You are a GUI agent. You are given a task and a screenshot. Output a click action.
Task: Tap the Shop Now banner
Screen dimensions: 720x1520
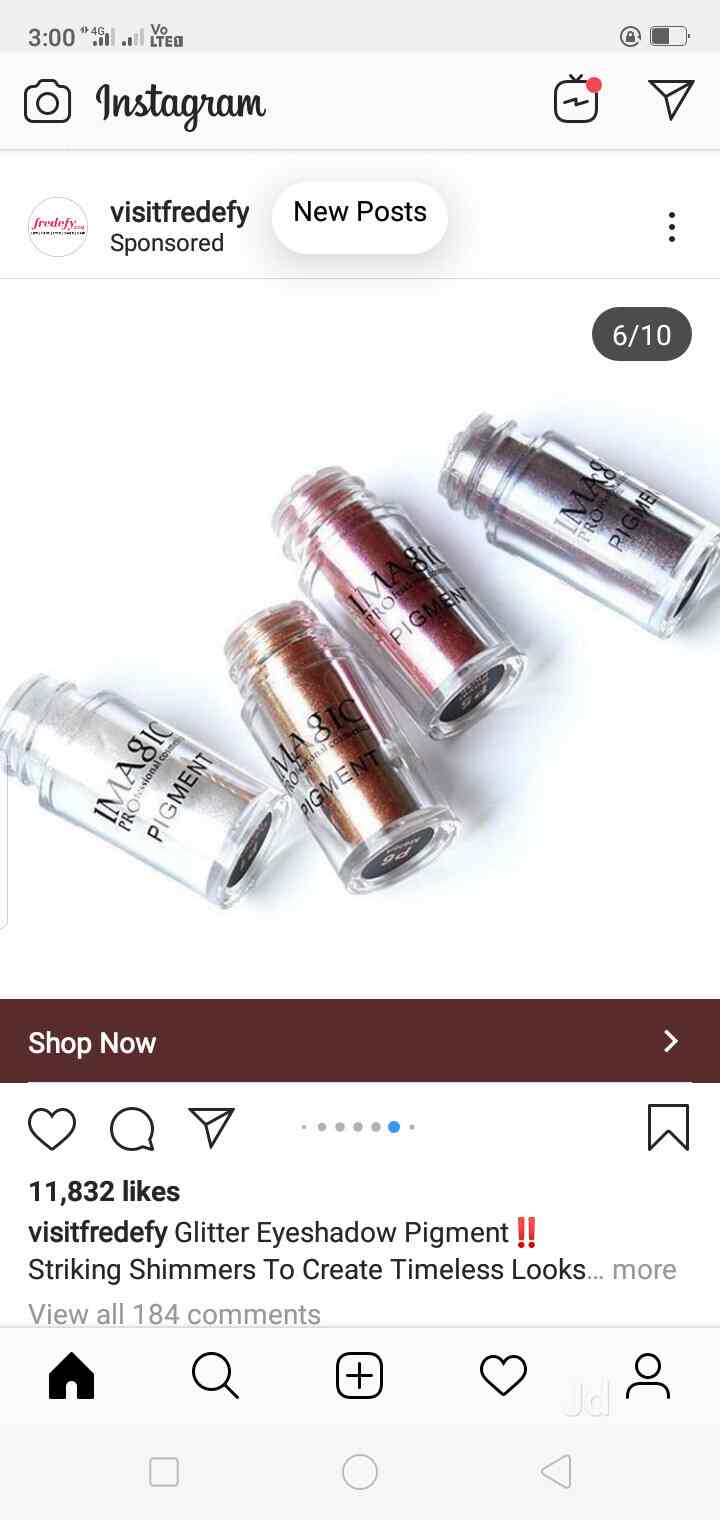pos(360,1041)
